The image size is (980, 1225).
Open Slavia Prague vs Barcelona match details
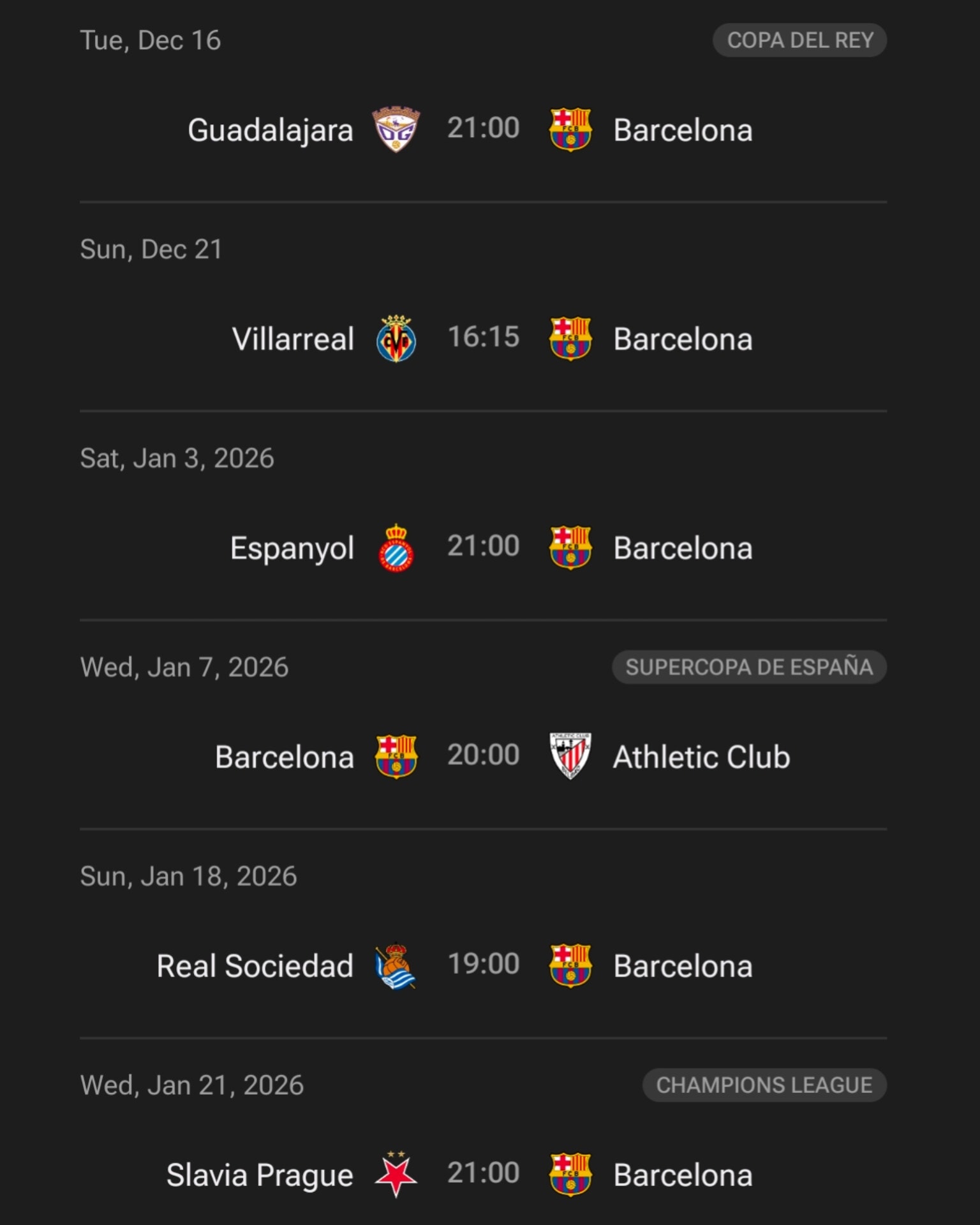tap(483, 1173)
